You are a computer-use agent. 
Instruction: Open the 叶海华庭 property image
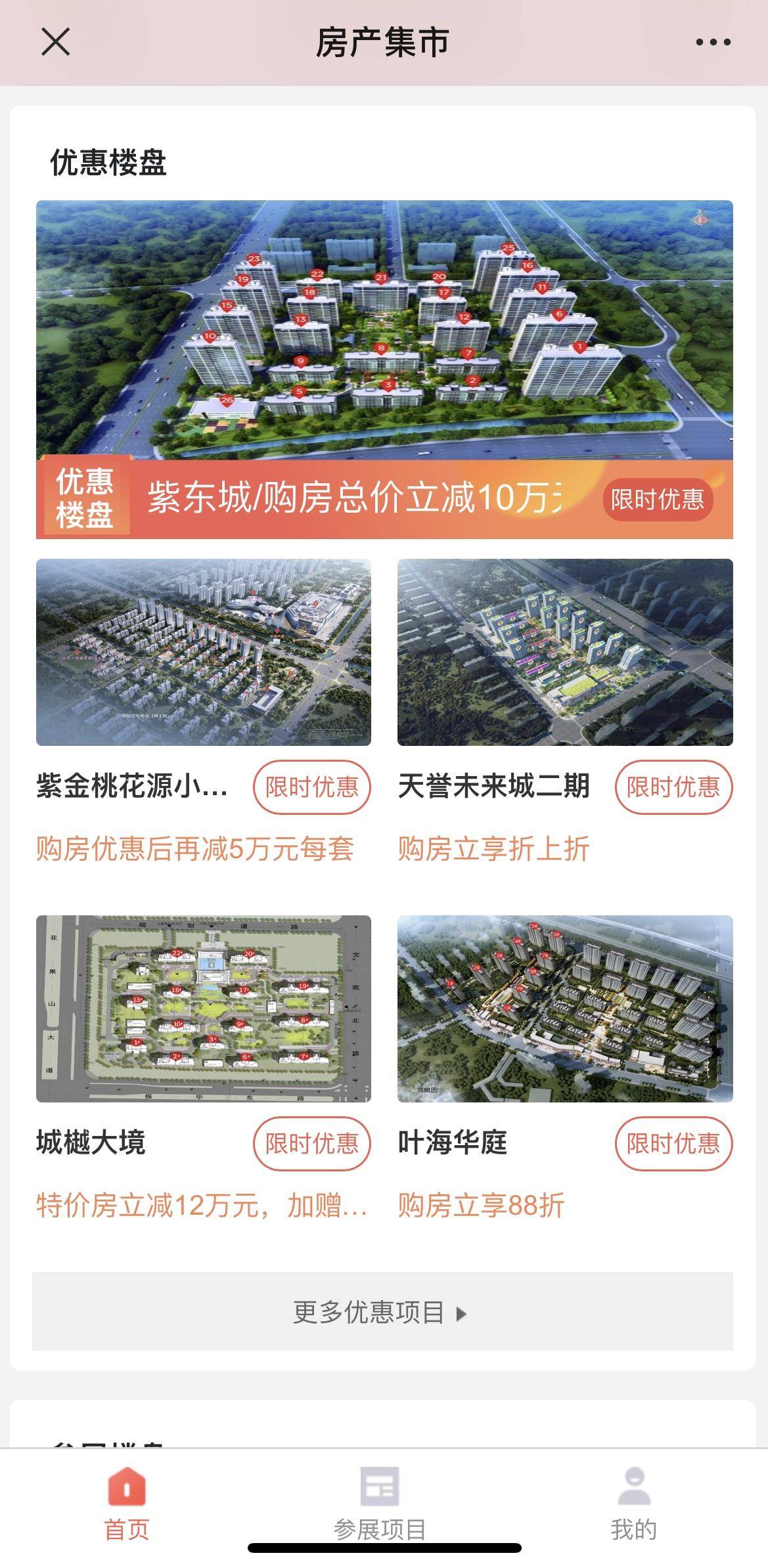(x=565, y=1009)
